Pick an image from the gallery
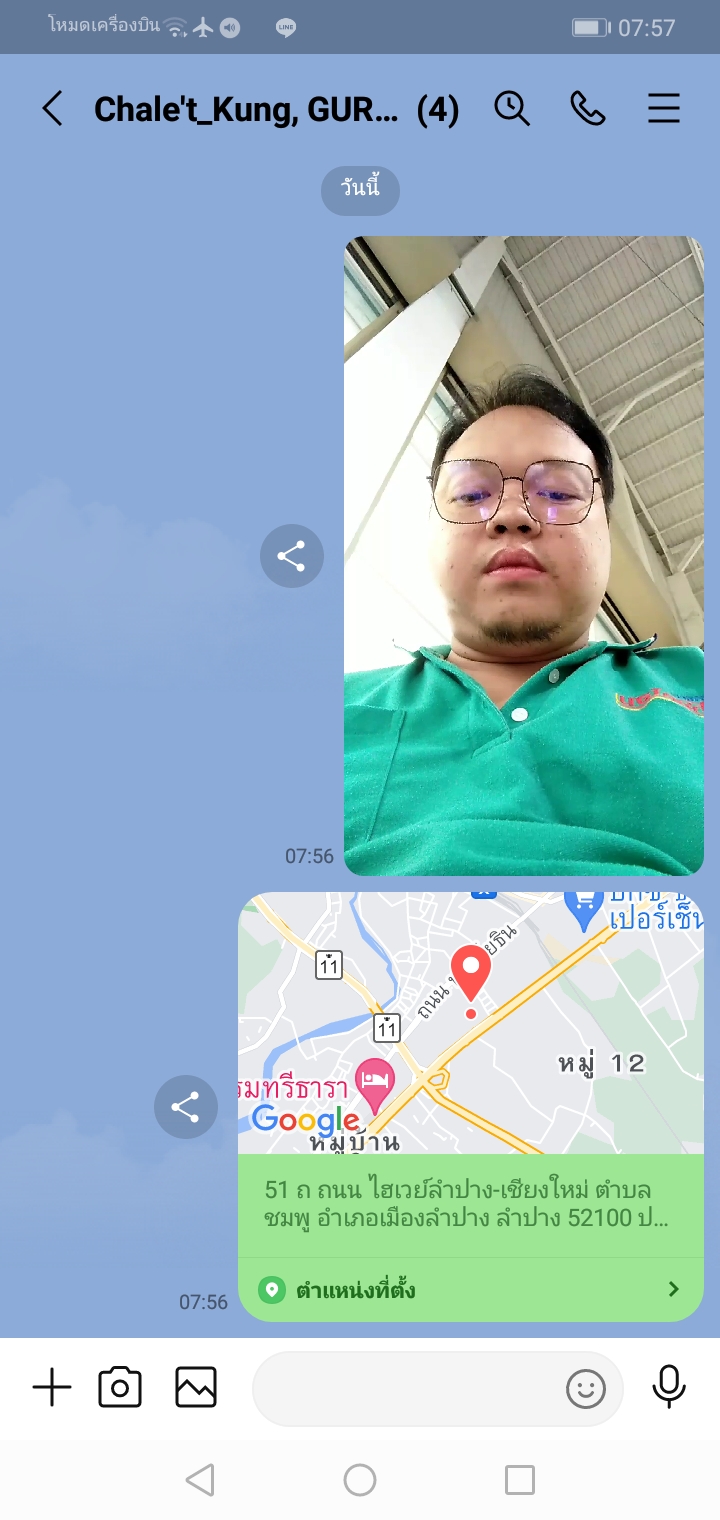 (196, 1388)
